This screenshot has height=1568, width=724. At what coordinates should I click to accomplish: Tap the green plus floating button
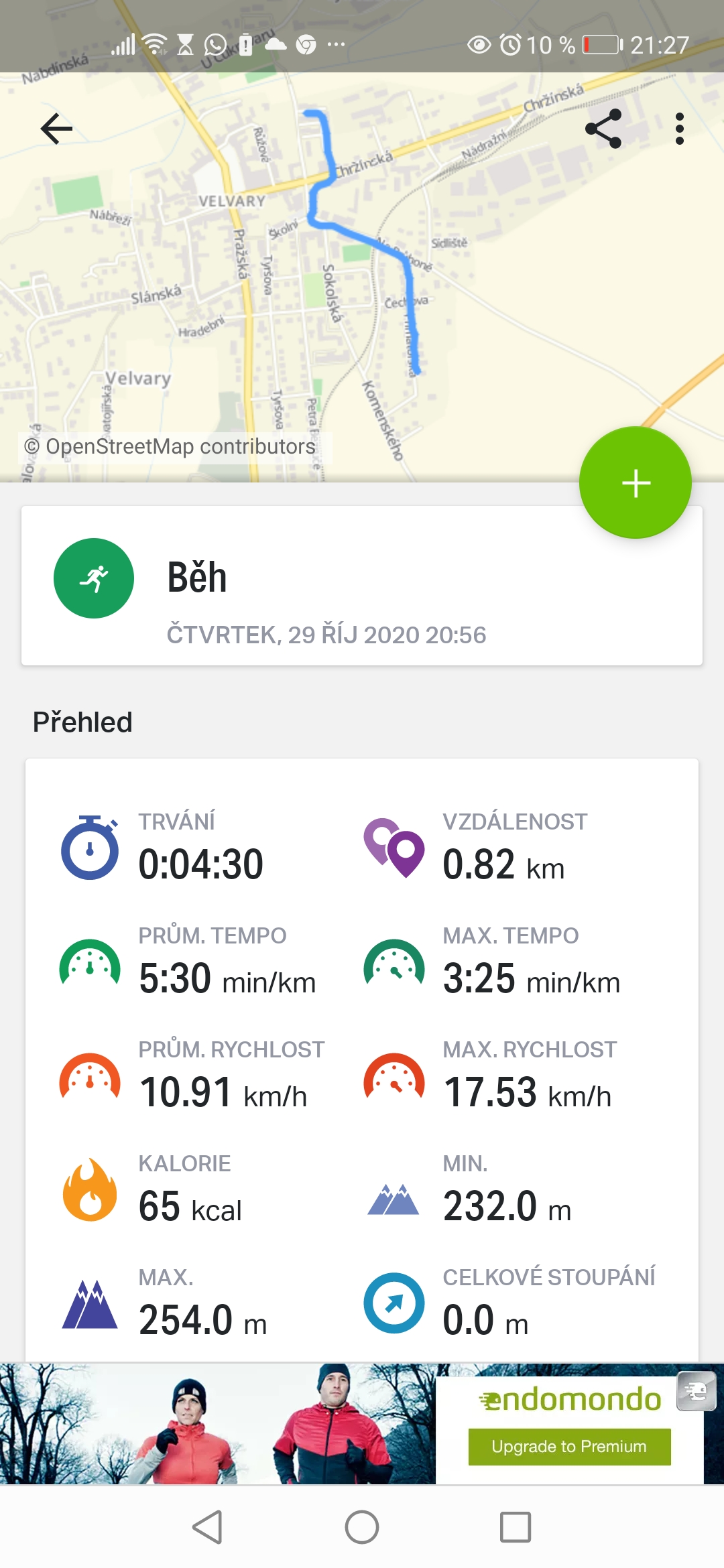[x=636, y=482]
